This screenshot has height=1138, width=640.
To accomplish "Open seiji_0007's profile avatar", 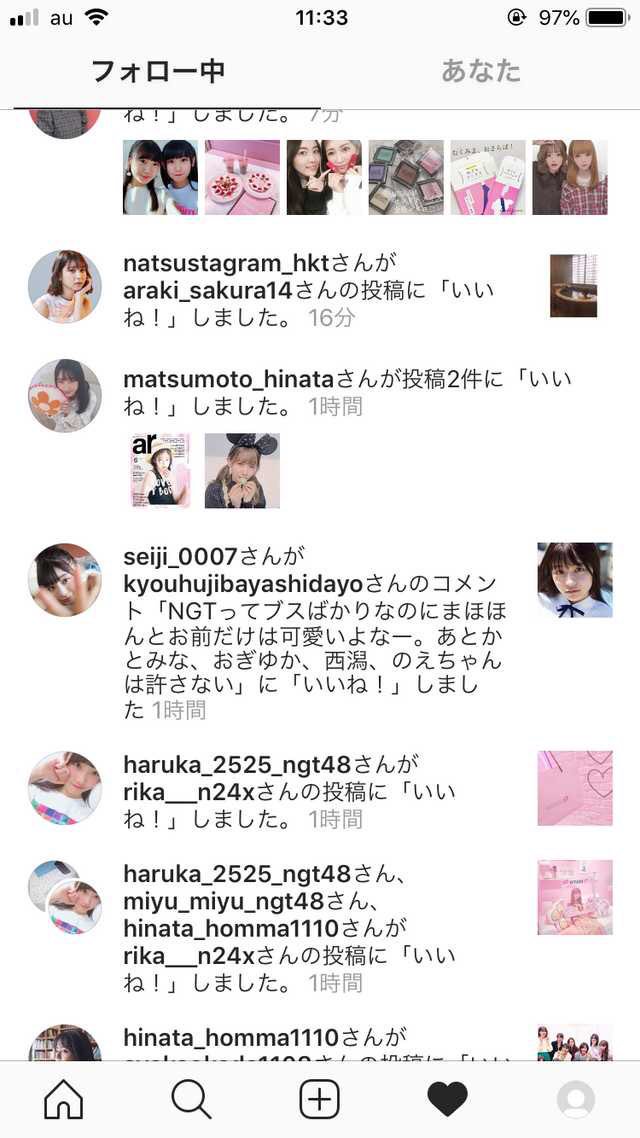I will (x=64, y=580).
